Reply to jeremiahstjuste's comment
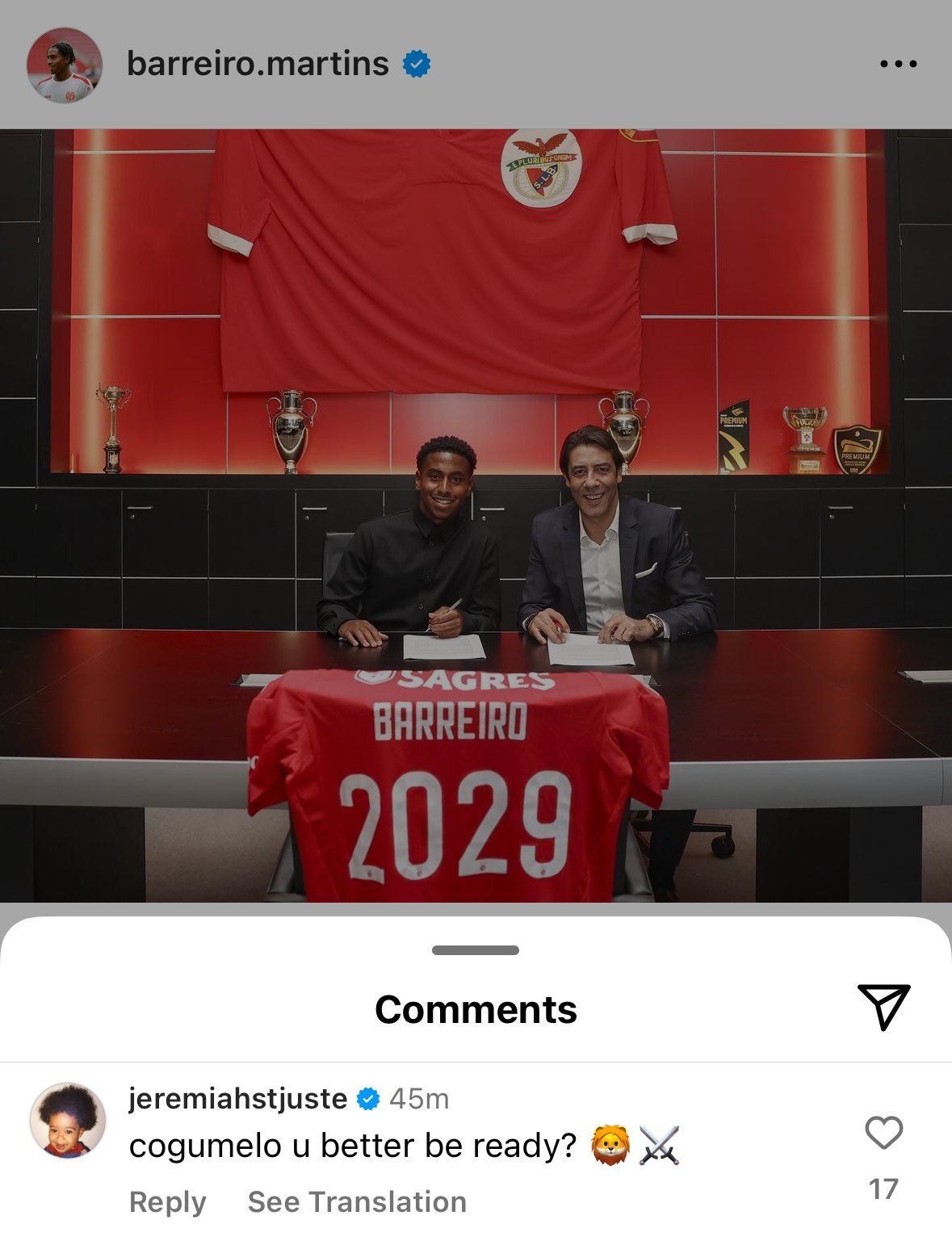The height and width of the screenshot is (1245, 952). 167,1201
